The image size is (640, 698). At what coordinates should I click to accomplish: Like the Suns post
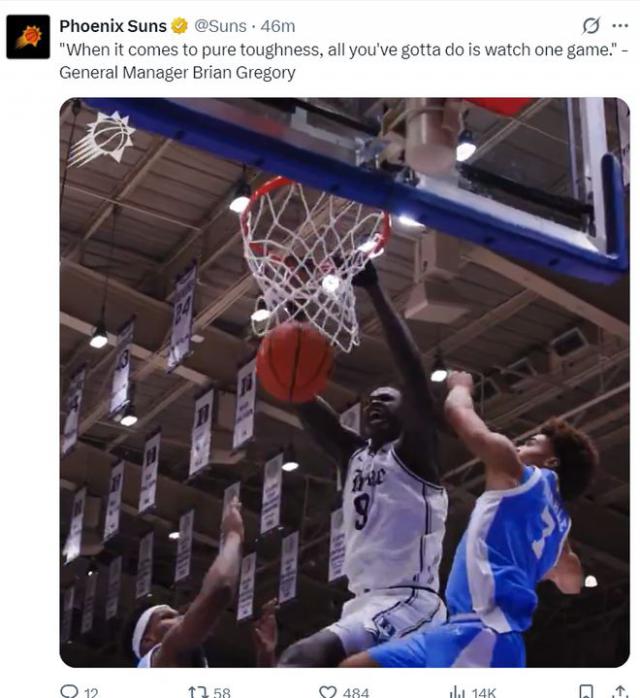328,691
